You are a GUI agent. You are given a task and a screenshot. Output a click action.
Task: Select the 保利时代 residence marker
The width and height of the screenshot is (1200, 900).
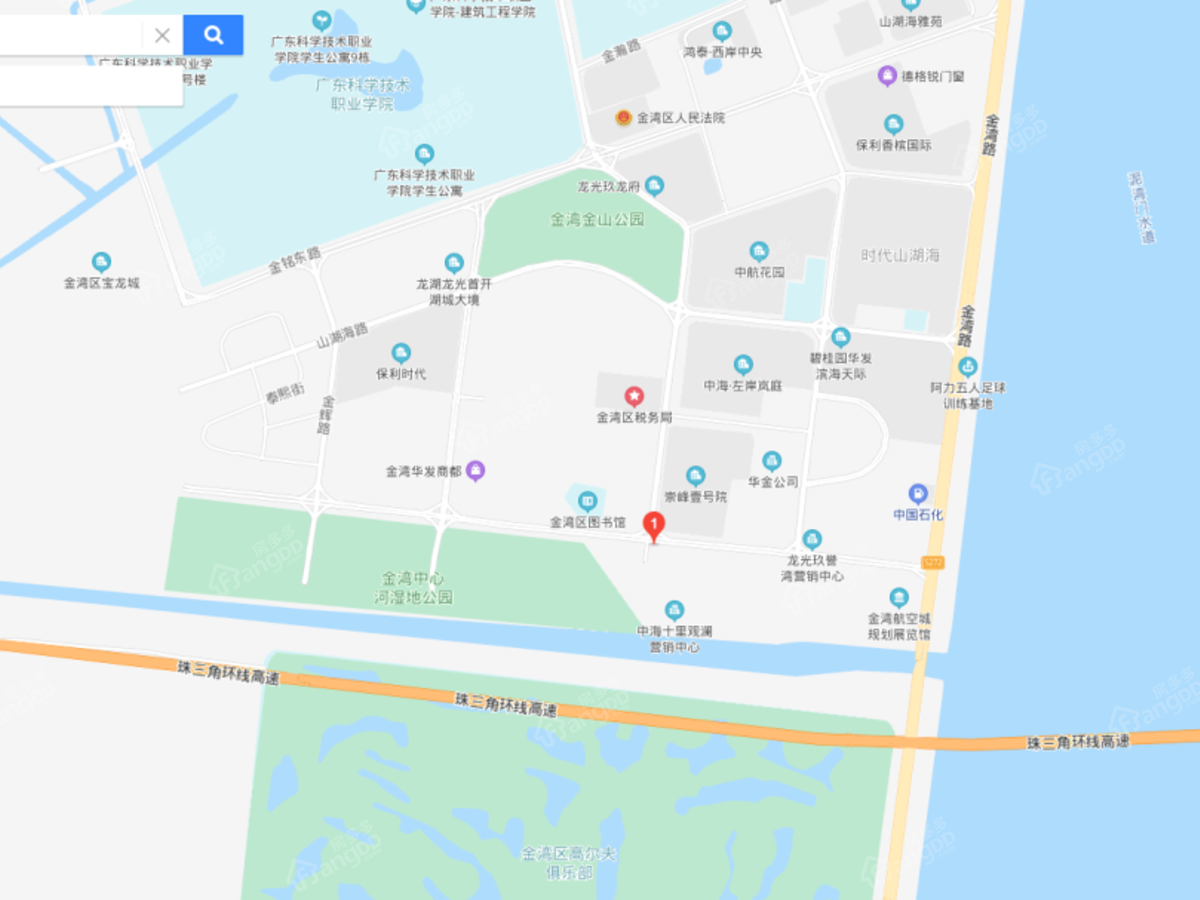[401, 353]
